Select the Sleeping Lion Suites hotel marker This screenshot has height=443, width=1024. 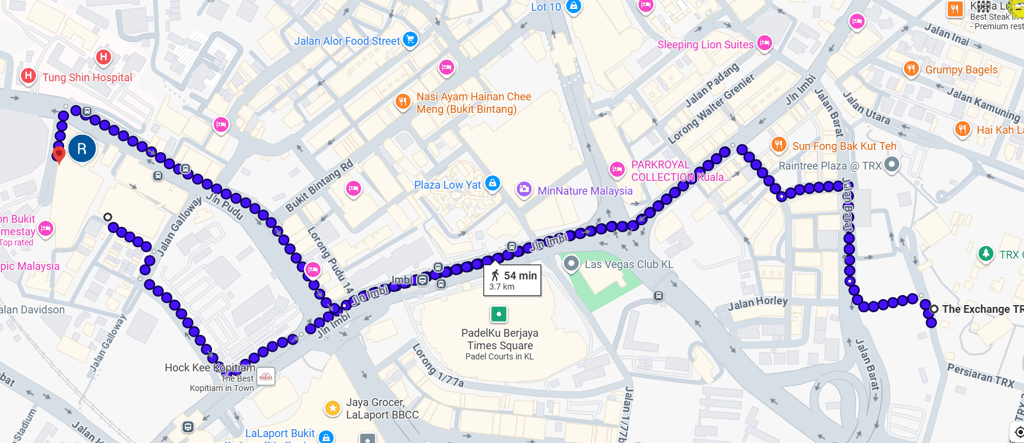click(764, 44)
